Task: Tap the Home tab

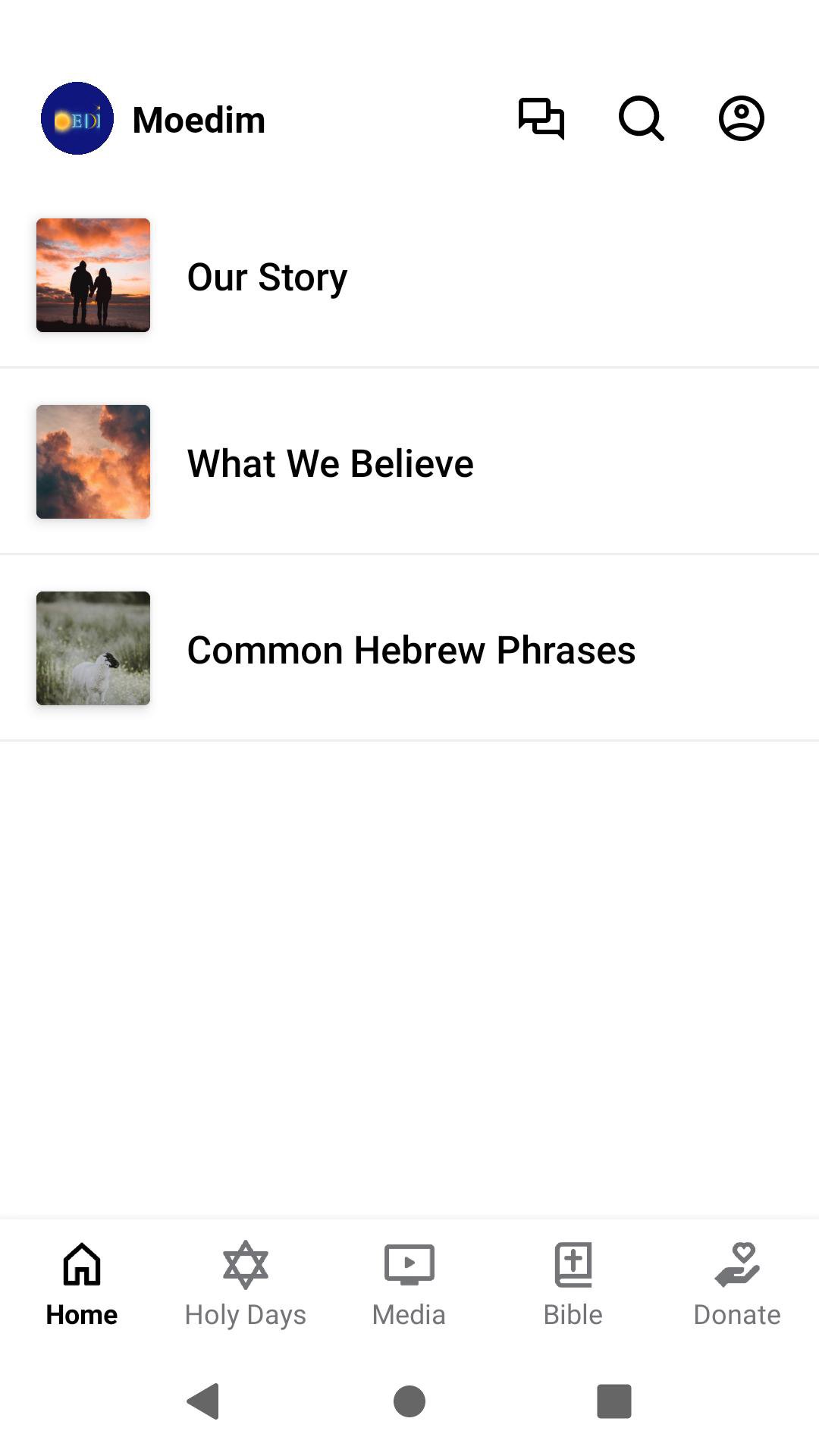Action: [82, 1283]
